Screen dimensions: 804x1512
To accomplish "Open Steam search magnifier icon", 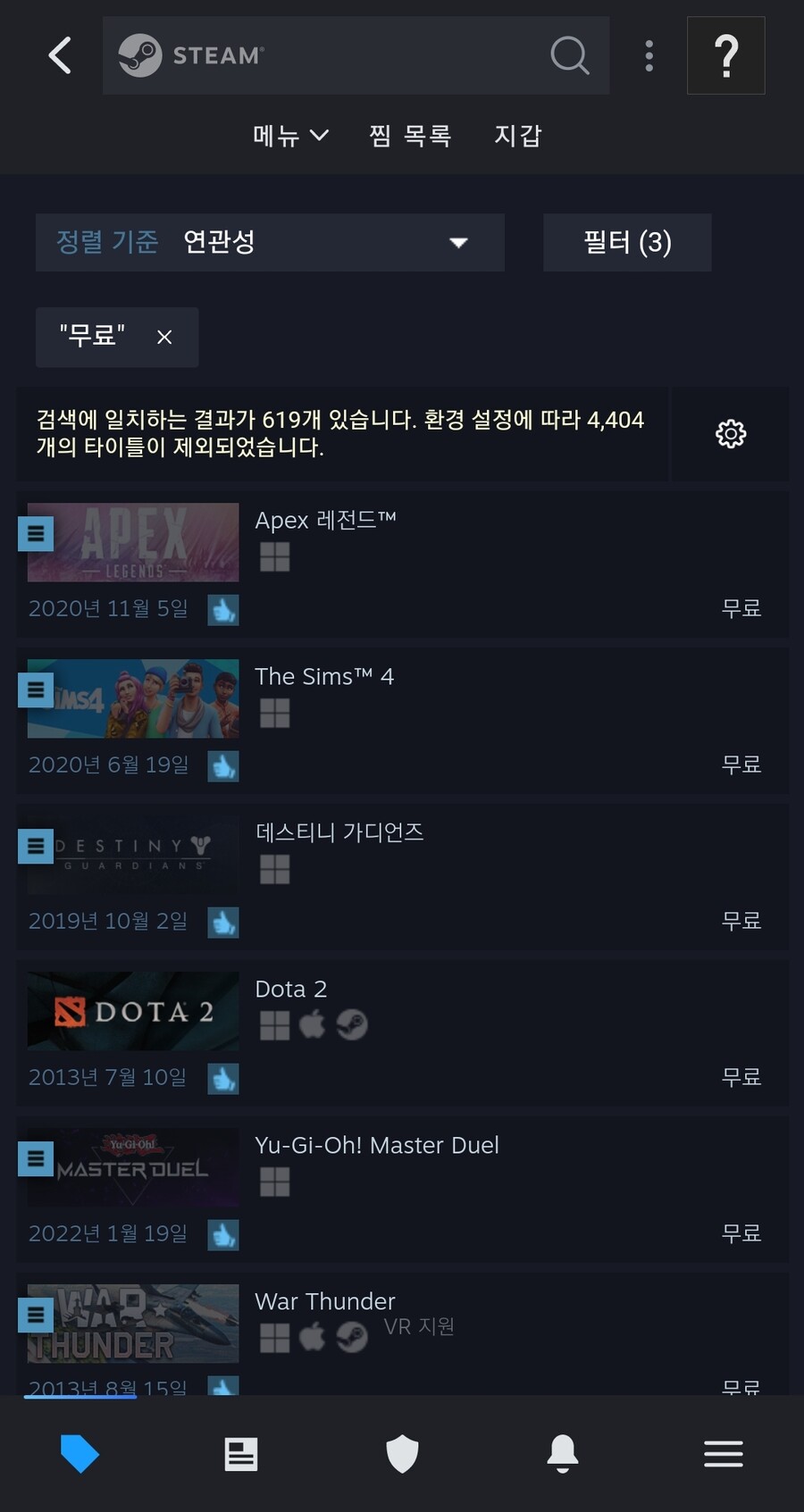I will [569, 55].
